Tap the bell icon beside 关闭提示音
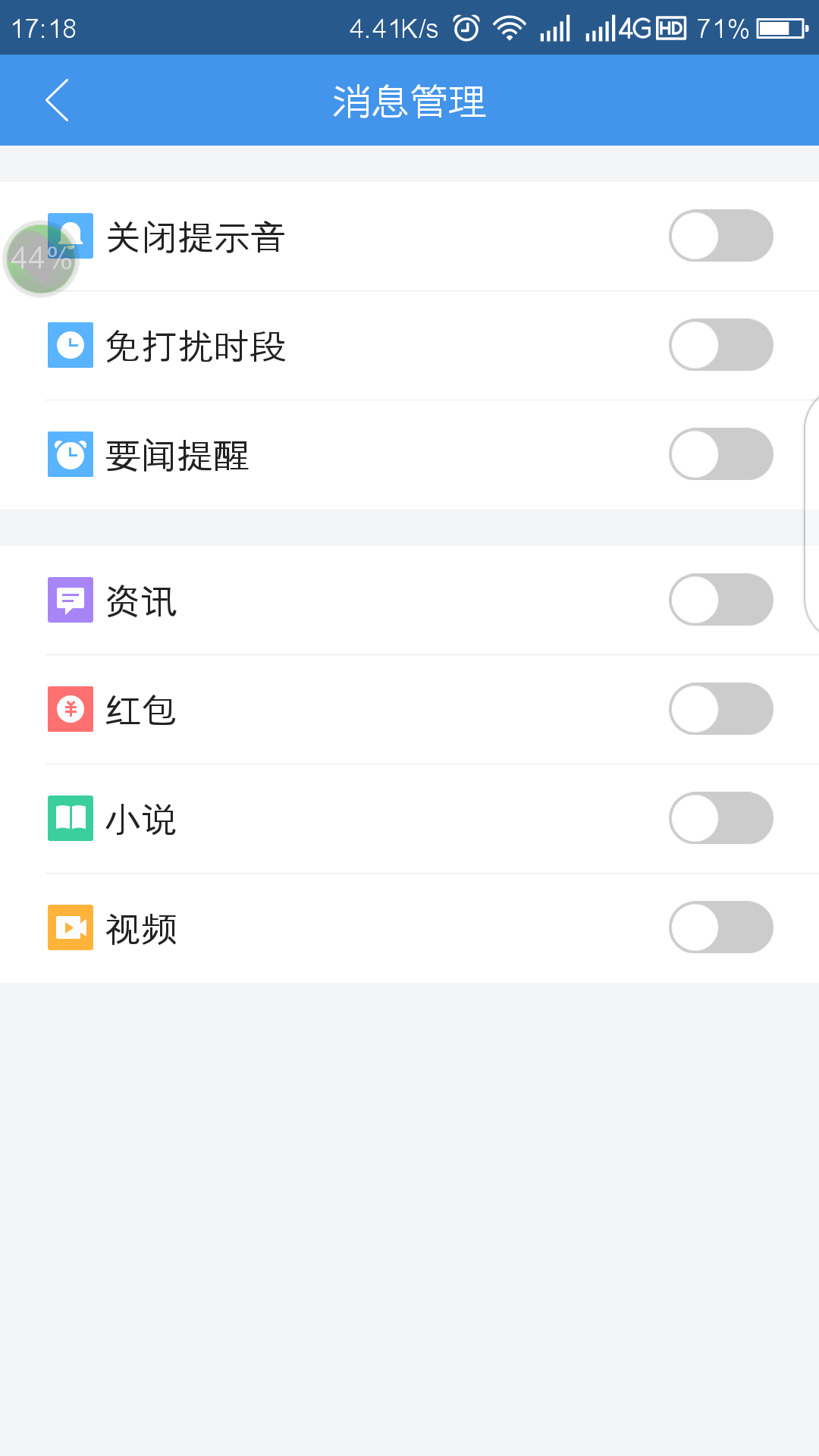 (x=71, y=236)
